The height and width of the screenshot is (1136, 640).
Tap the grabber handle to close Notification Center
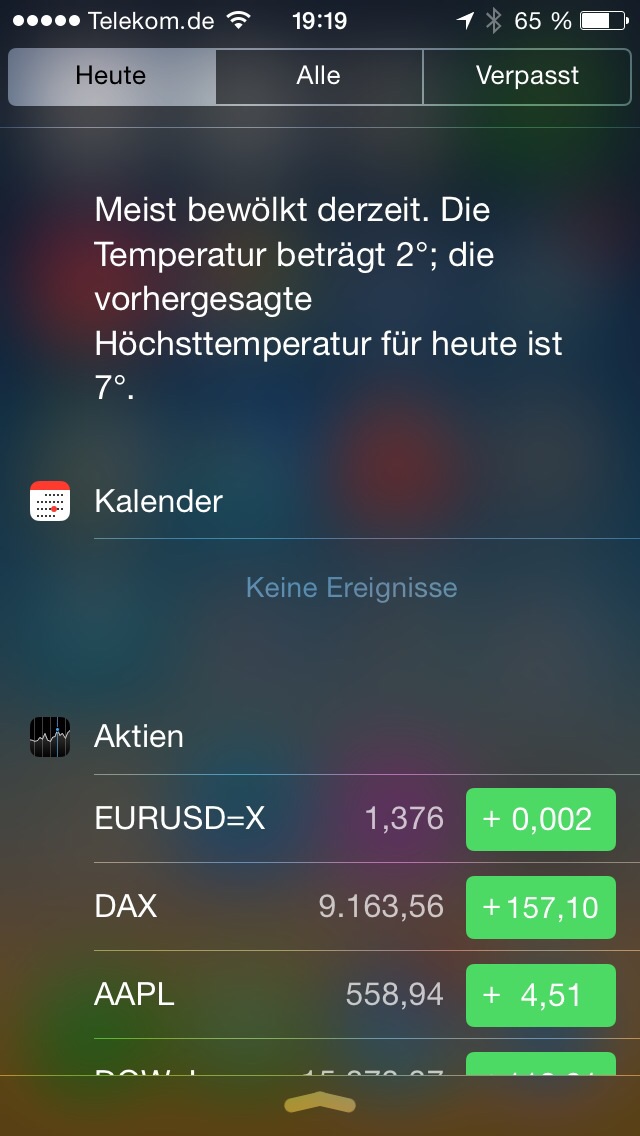(x=320, y=1103)
